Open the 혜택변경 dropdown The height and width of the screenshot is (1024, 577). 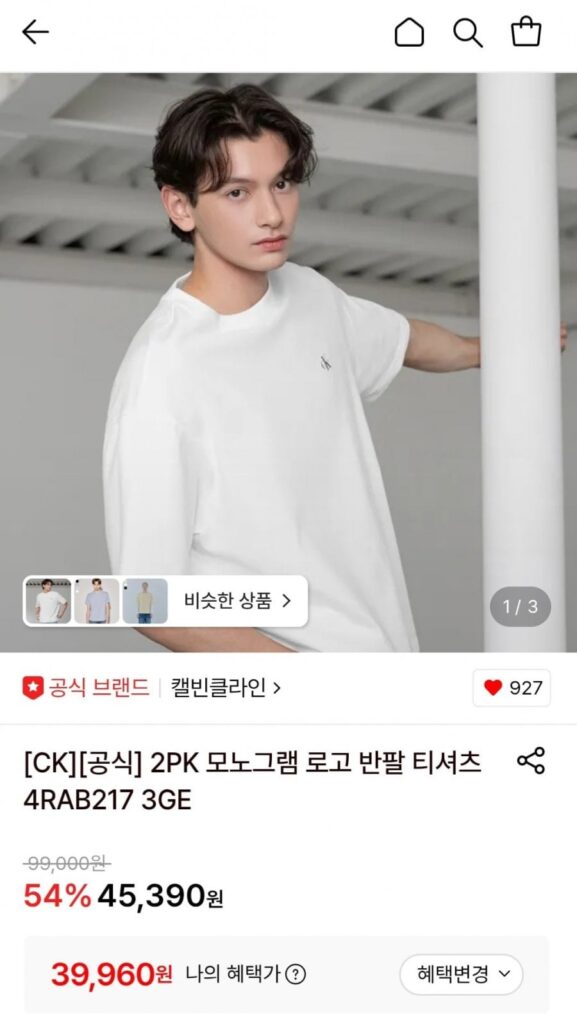pos(461,974)
